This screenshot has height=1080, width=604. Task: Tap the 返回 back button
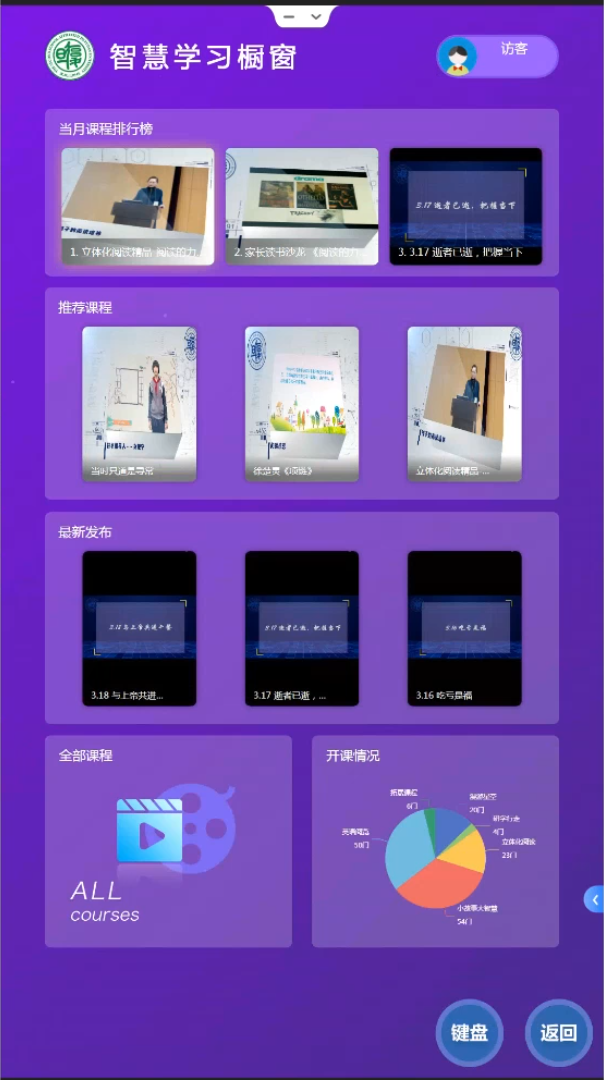(558, 1033)
